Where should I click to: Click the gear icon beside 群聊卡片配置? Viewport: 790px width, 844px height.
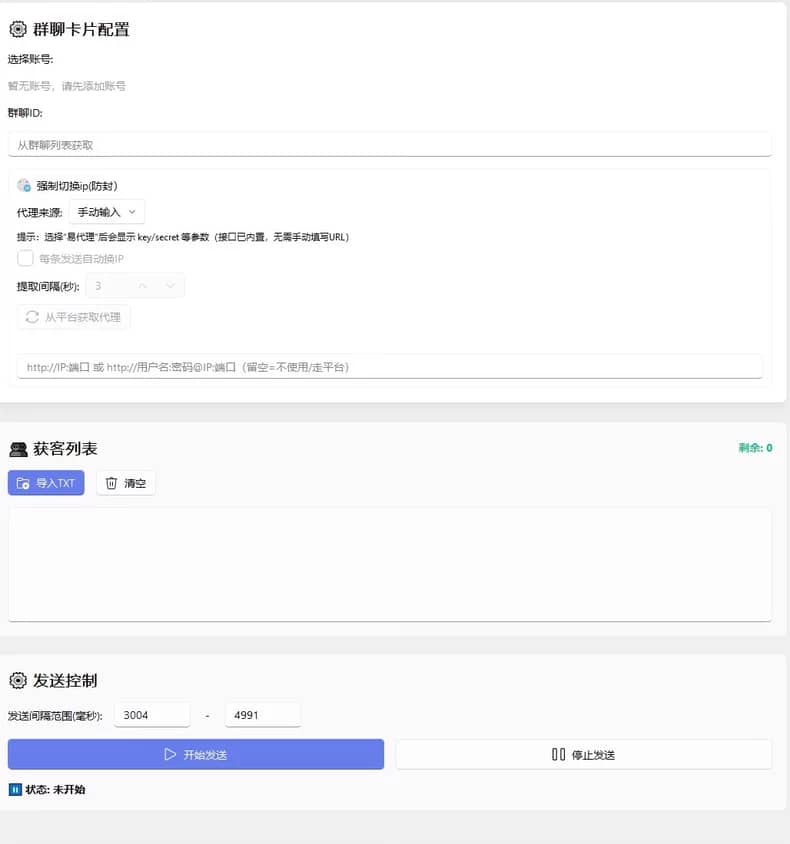pyautogui.click(x=17, y=30)
